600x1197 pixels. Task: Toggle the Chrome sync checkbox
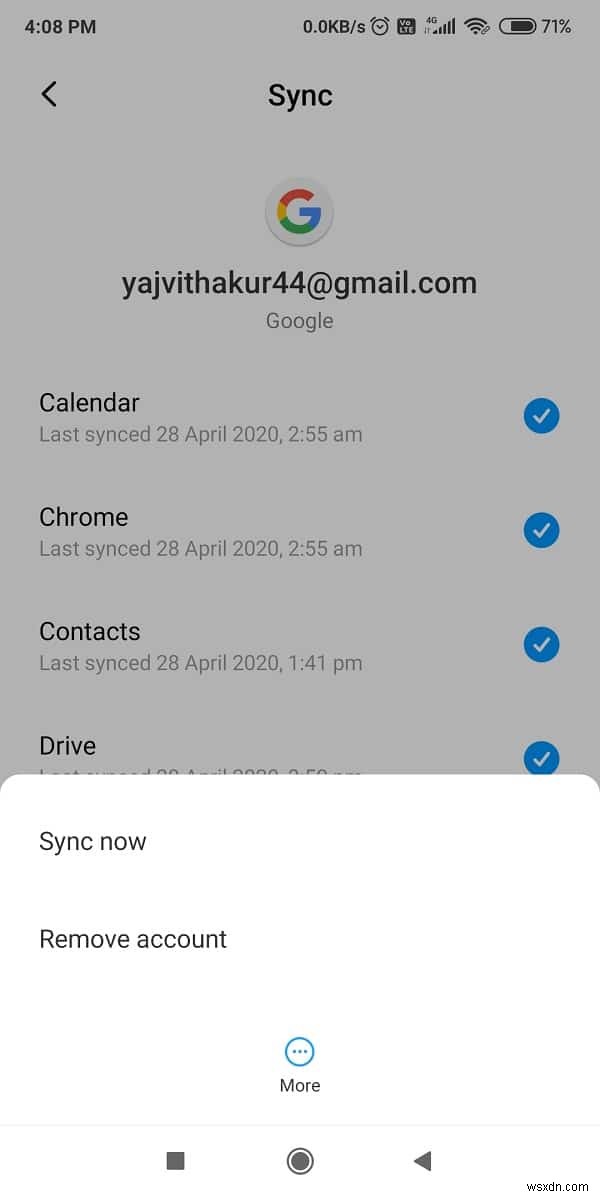click(541, 530)
